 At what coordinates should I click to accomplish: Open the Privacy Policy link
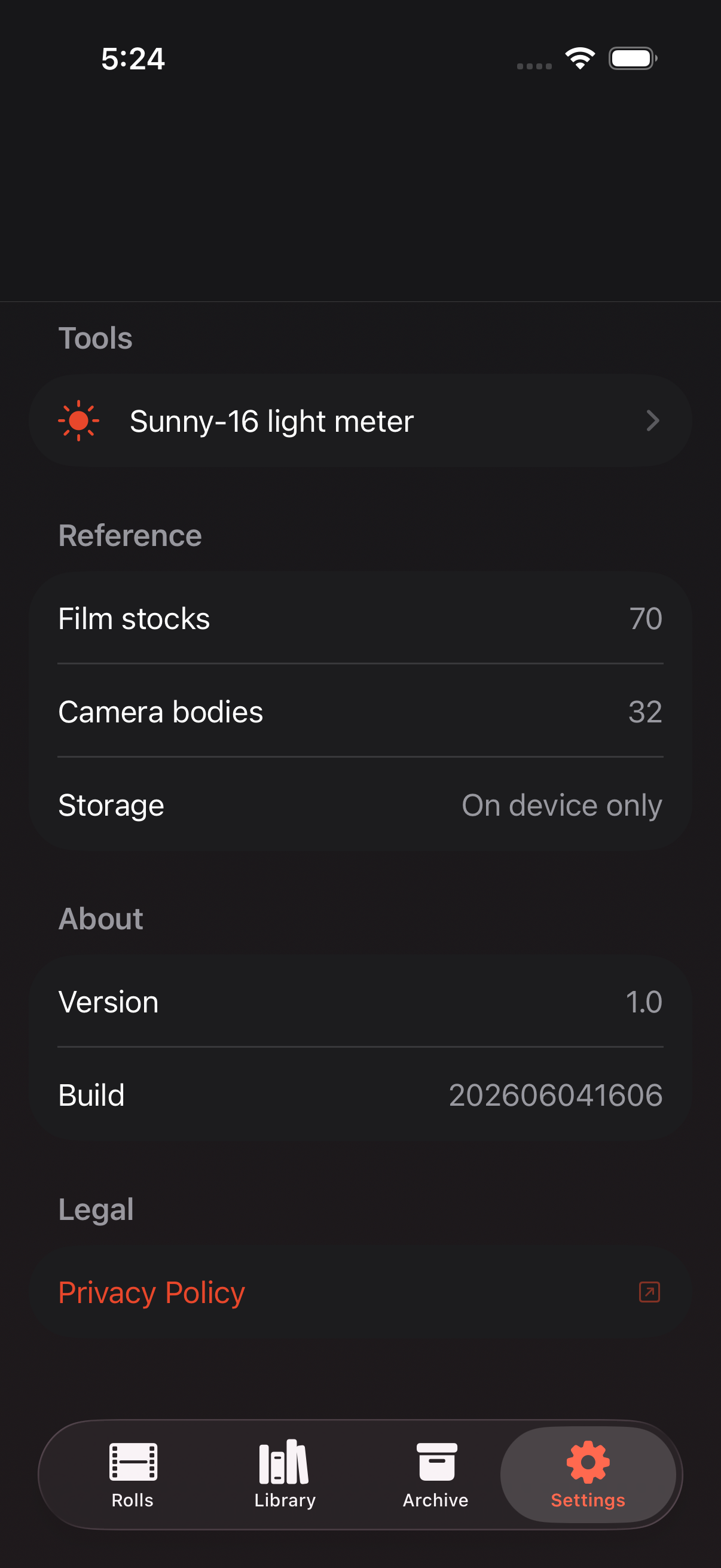coord(360,1292)
